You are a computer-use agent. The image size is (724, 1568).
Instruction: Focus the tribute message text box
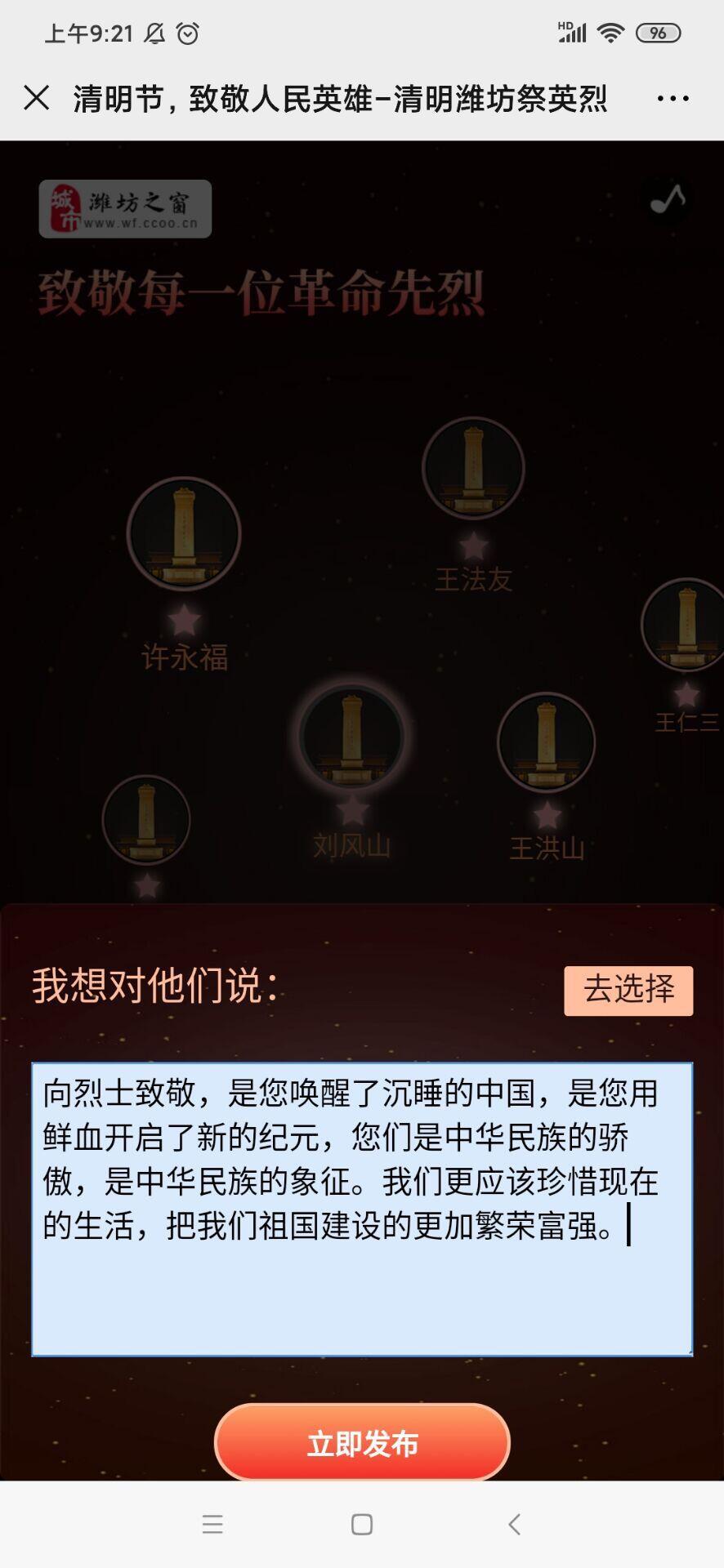[361, 1209]
